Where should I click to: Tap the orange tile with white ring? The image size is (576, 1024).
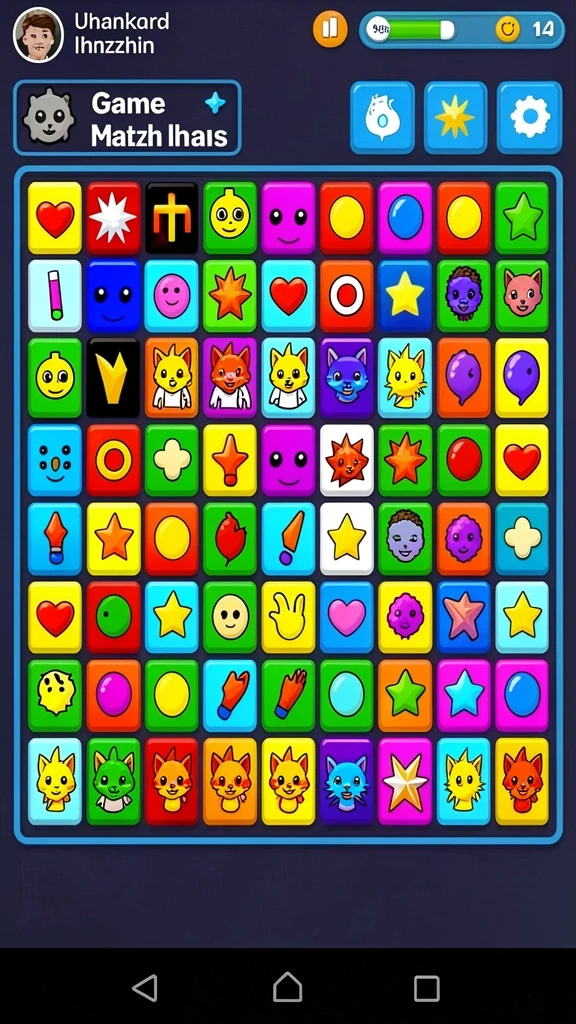click(347, 296)
